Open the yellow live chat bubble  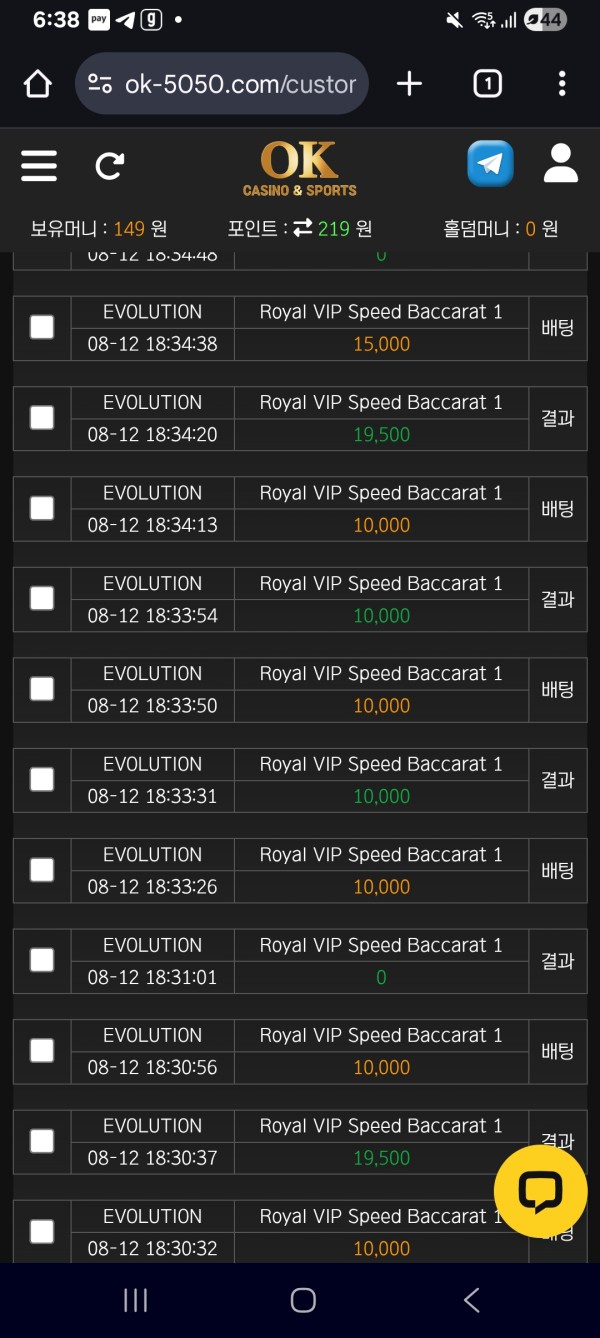pyautogui.click(x=540, y=1191)
